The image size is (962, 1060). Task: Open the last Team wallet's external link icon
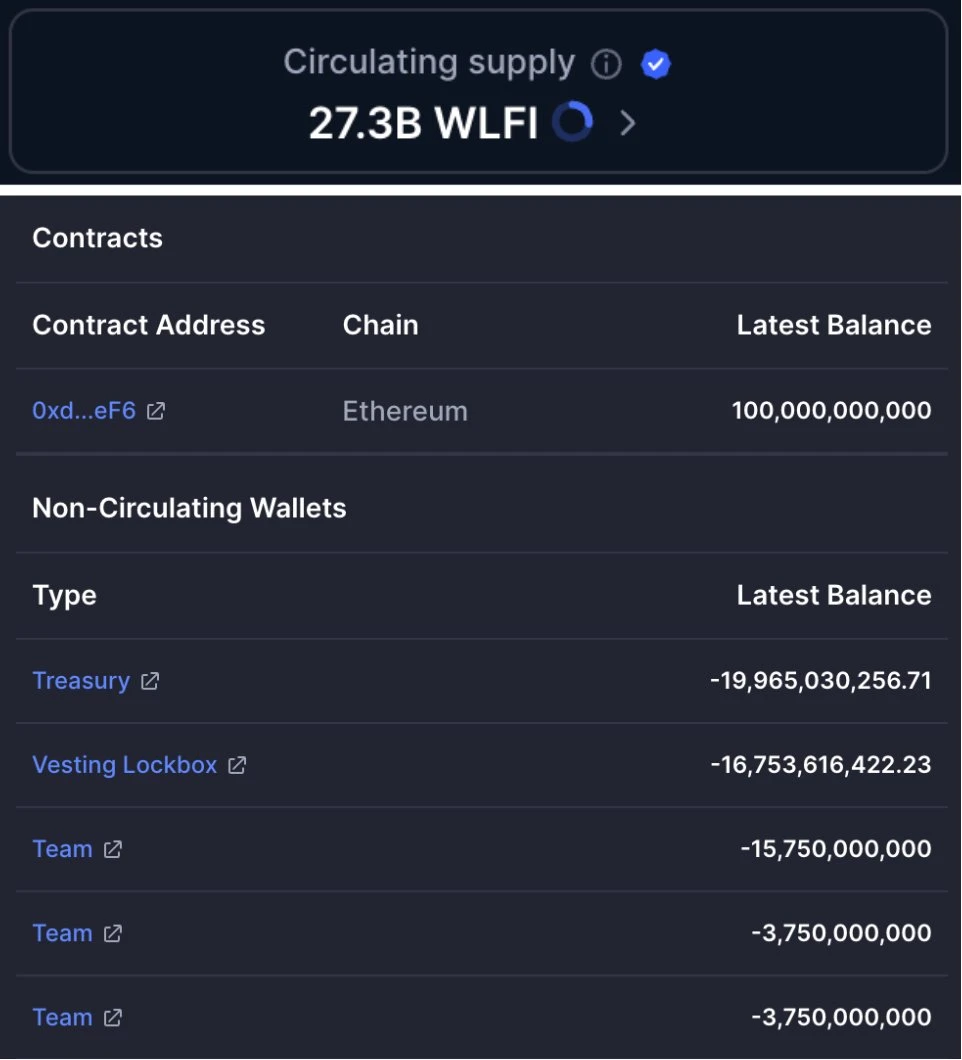[112, 1017]
